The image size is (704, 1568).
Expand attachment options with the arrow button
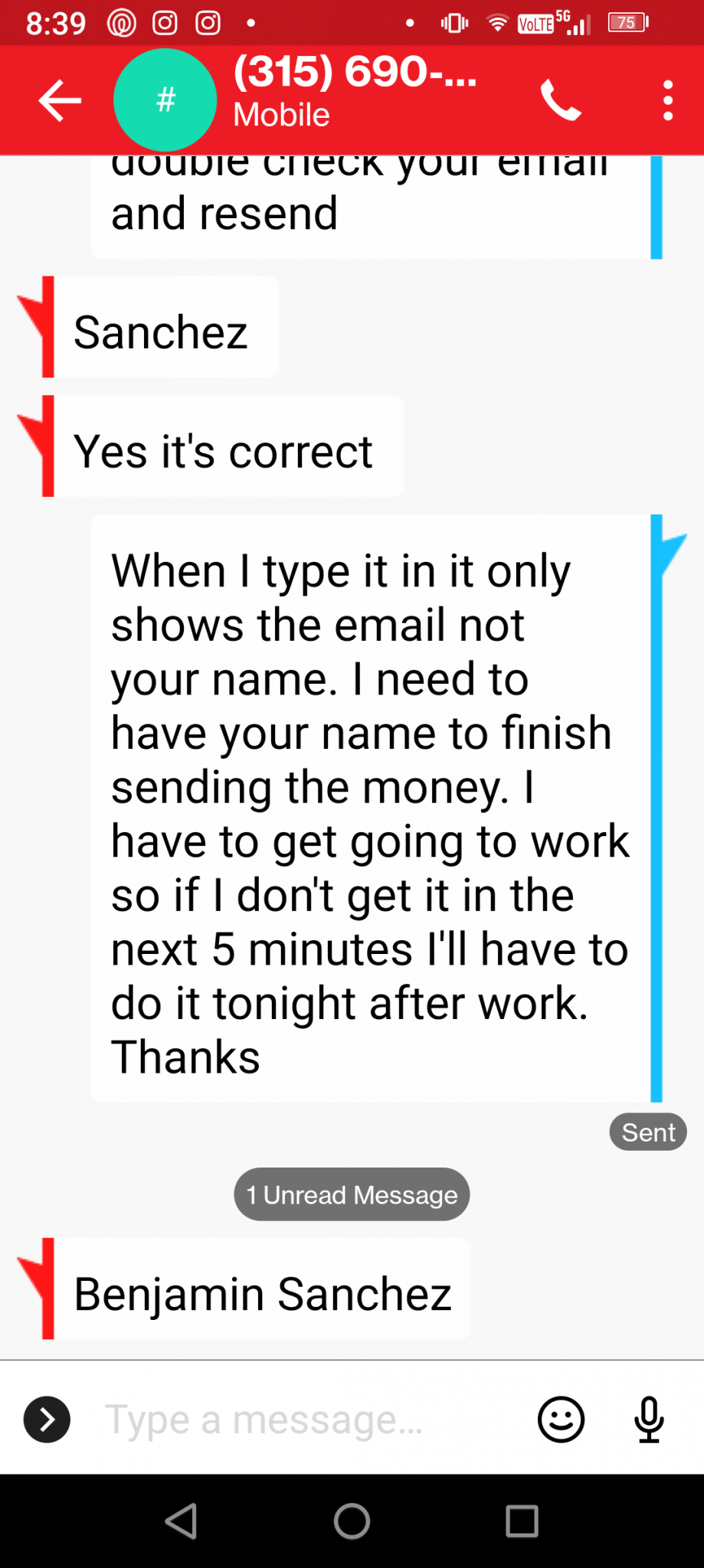tap(47, 1419)
